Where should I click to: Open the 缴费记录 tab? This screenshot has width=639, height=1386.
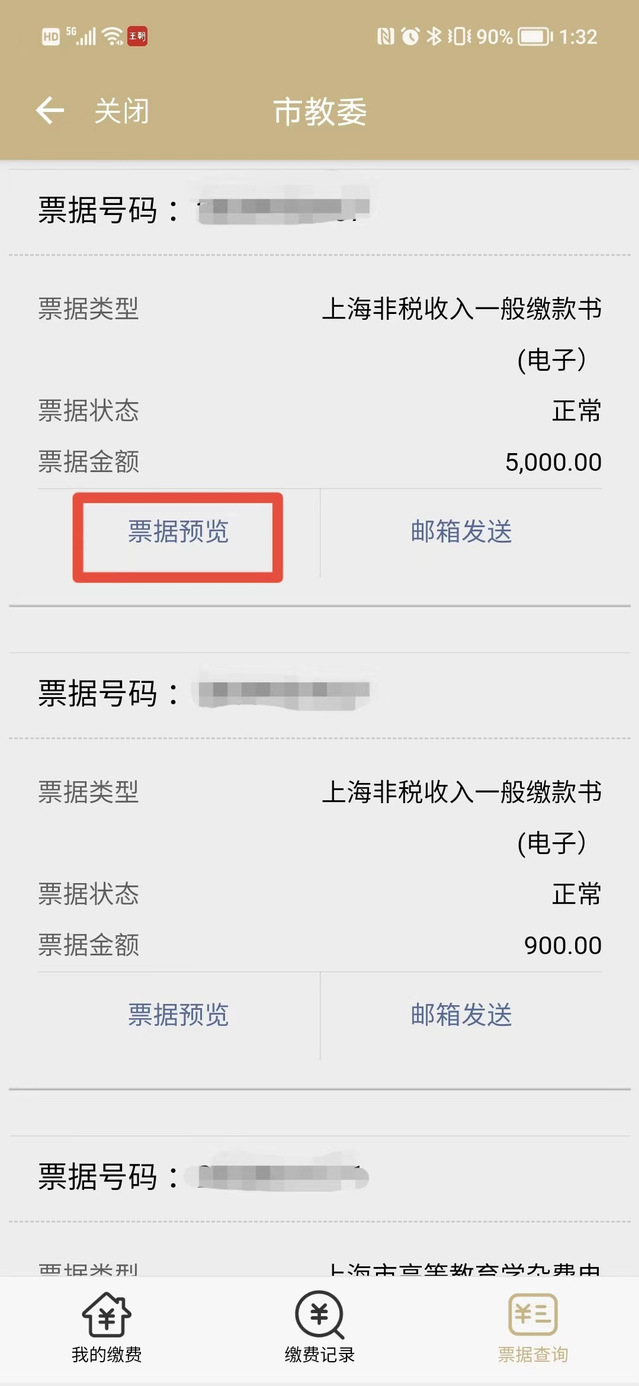(319, 1328)
